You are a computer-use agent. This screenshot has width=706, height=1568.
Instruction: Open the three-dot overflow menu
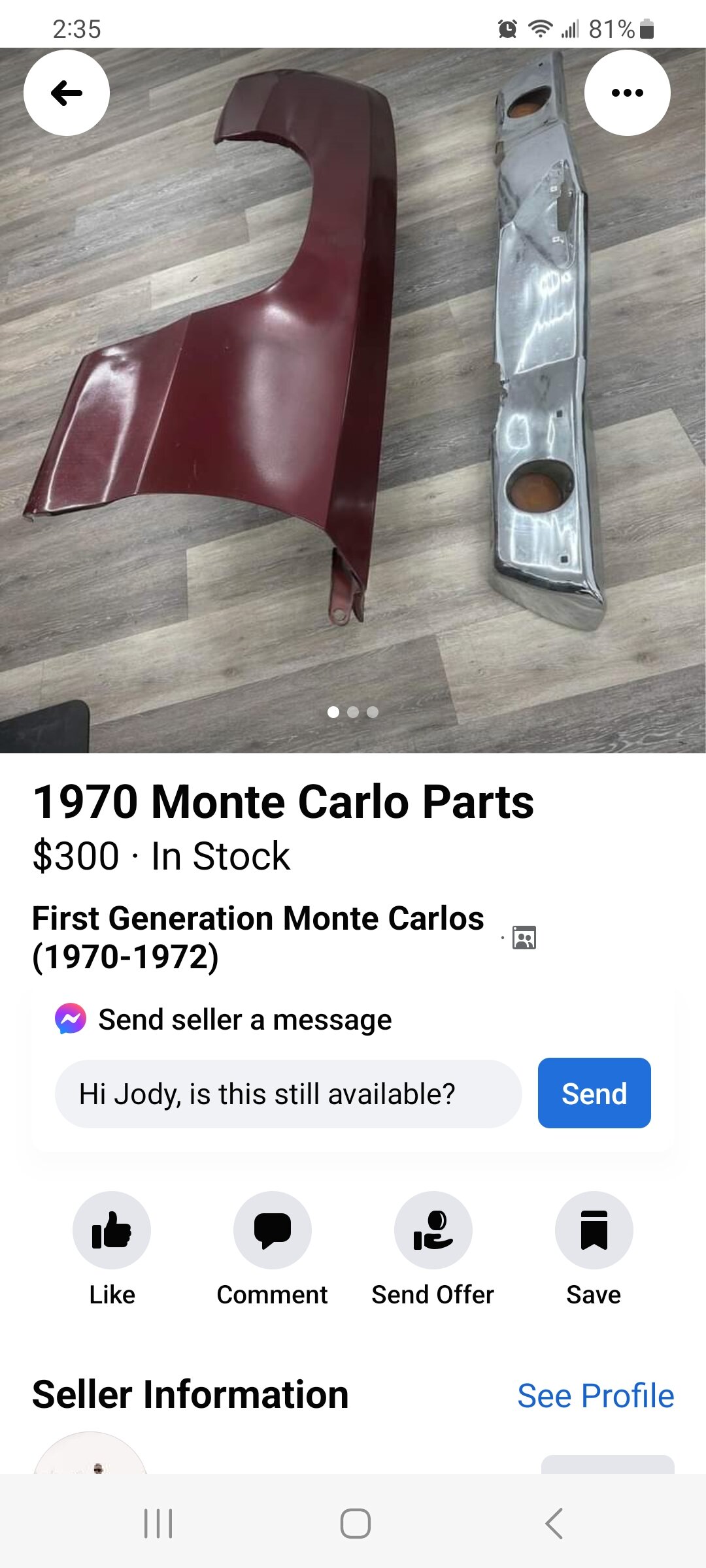627,93
